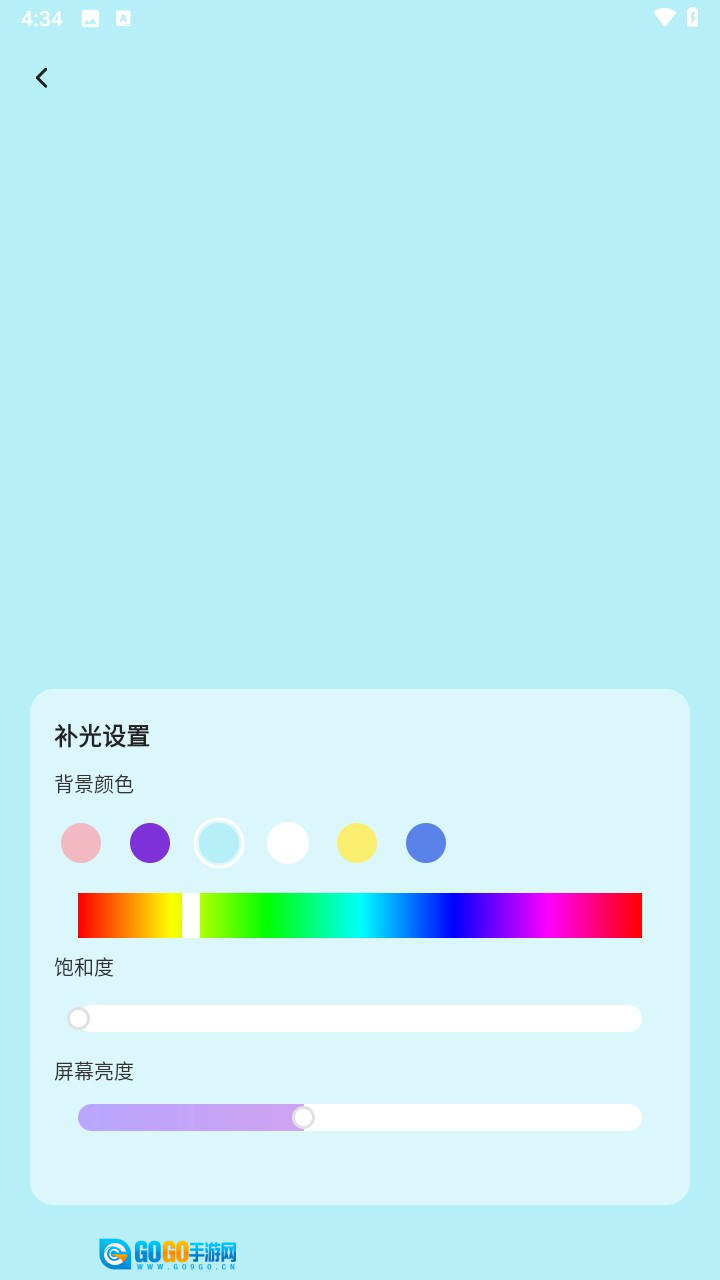
Task: Pick the light cyan background swatch
Action: (x=219, y=843)
